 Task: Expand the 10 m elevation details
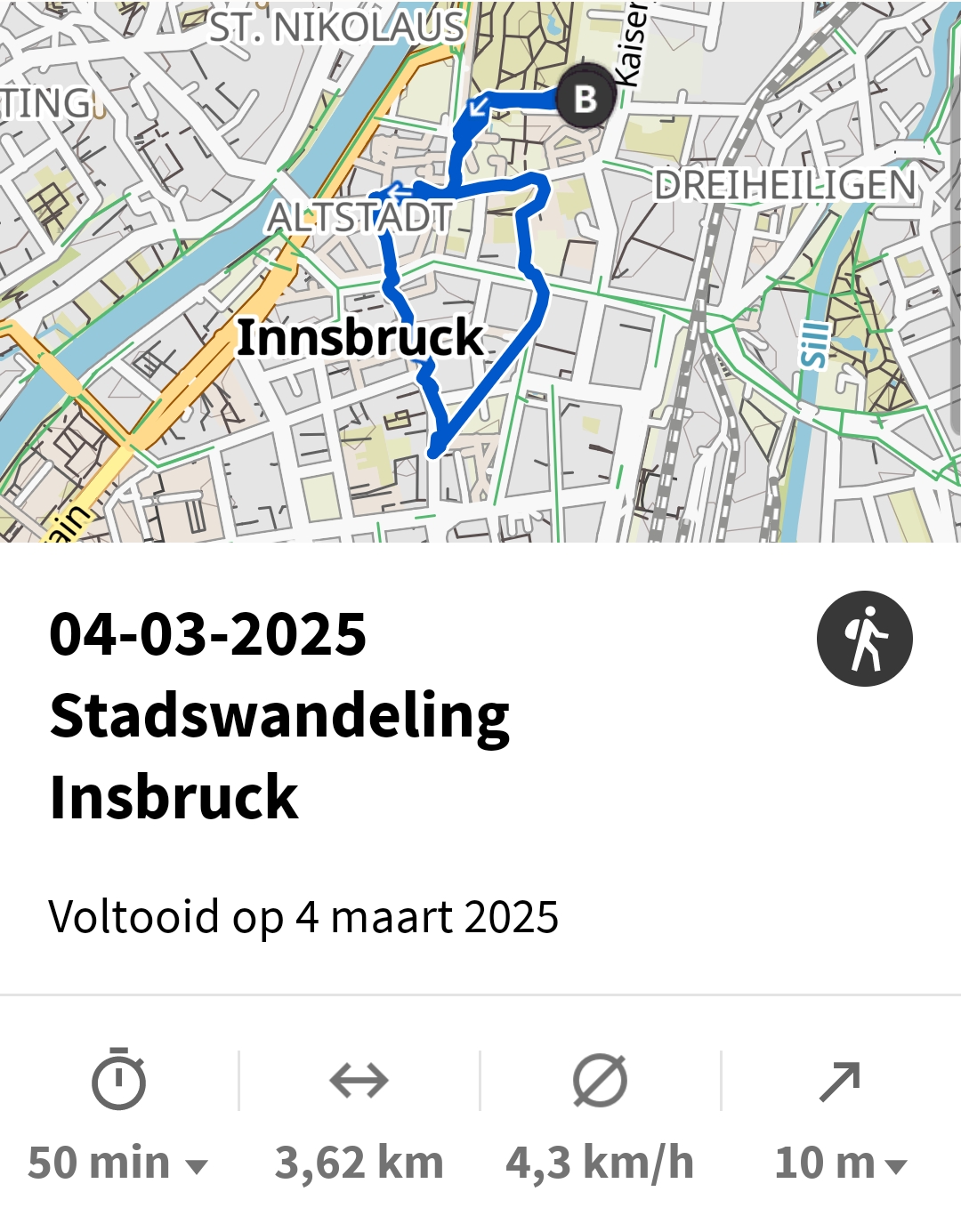pos(840,1162)
